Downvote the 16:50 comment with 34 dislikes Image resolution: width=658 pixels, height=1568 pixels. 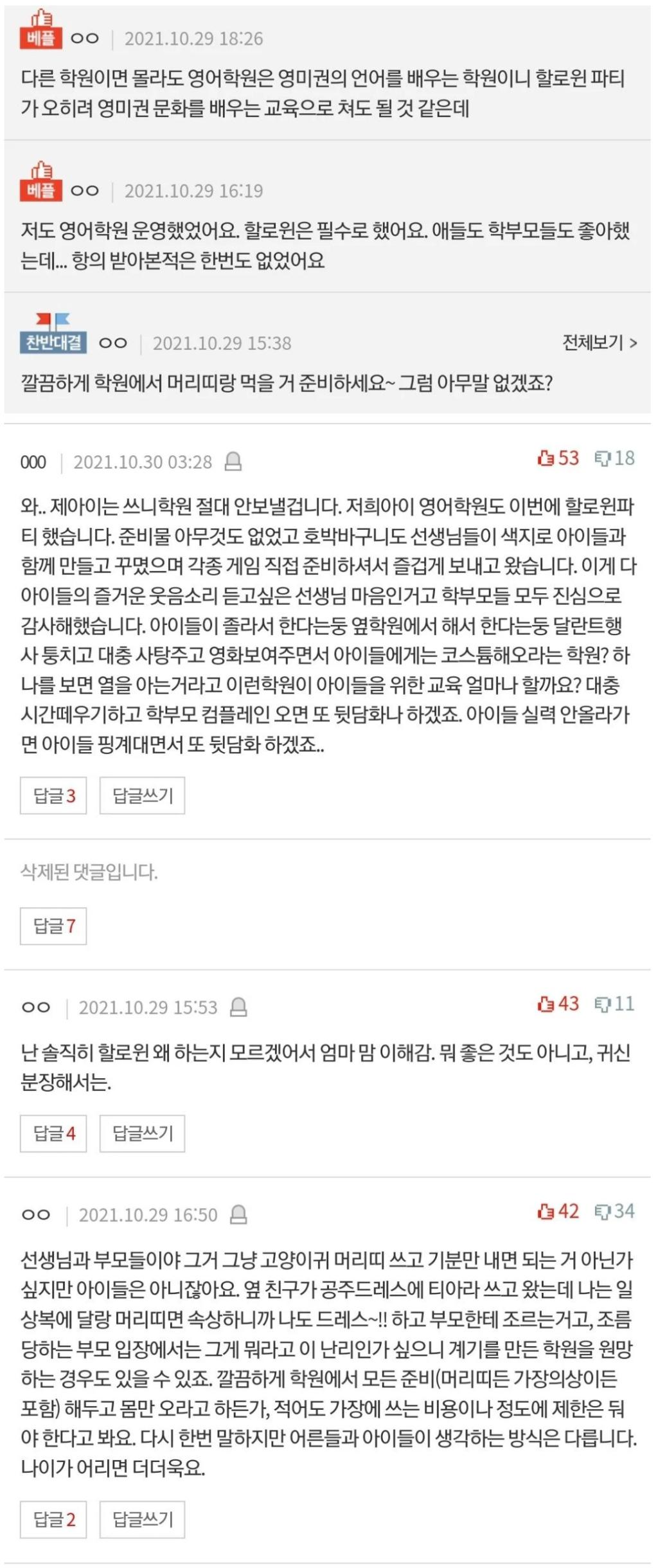(614, 1211)
